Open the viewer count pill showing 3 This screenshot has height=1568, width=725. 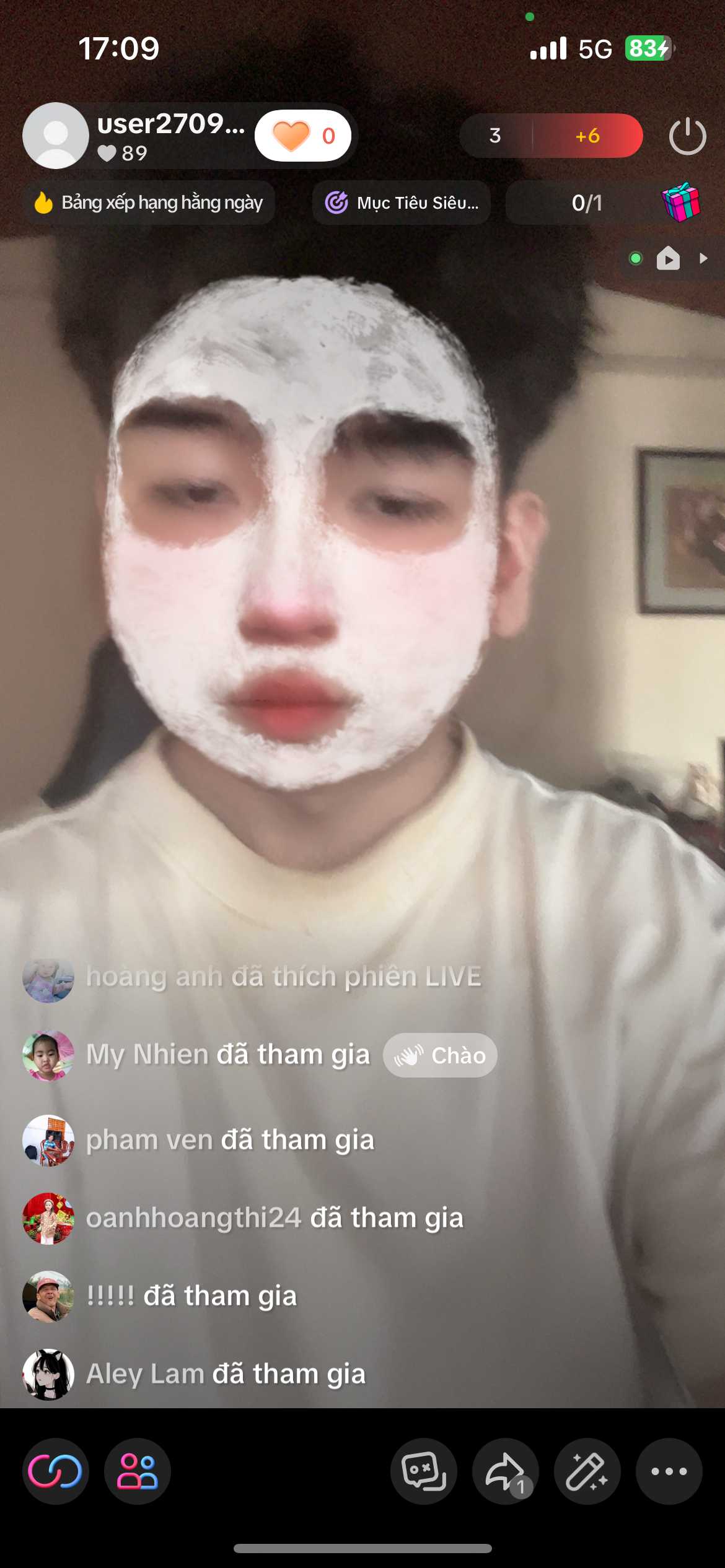[x=496, y=136]
